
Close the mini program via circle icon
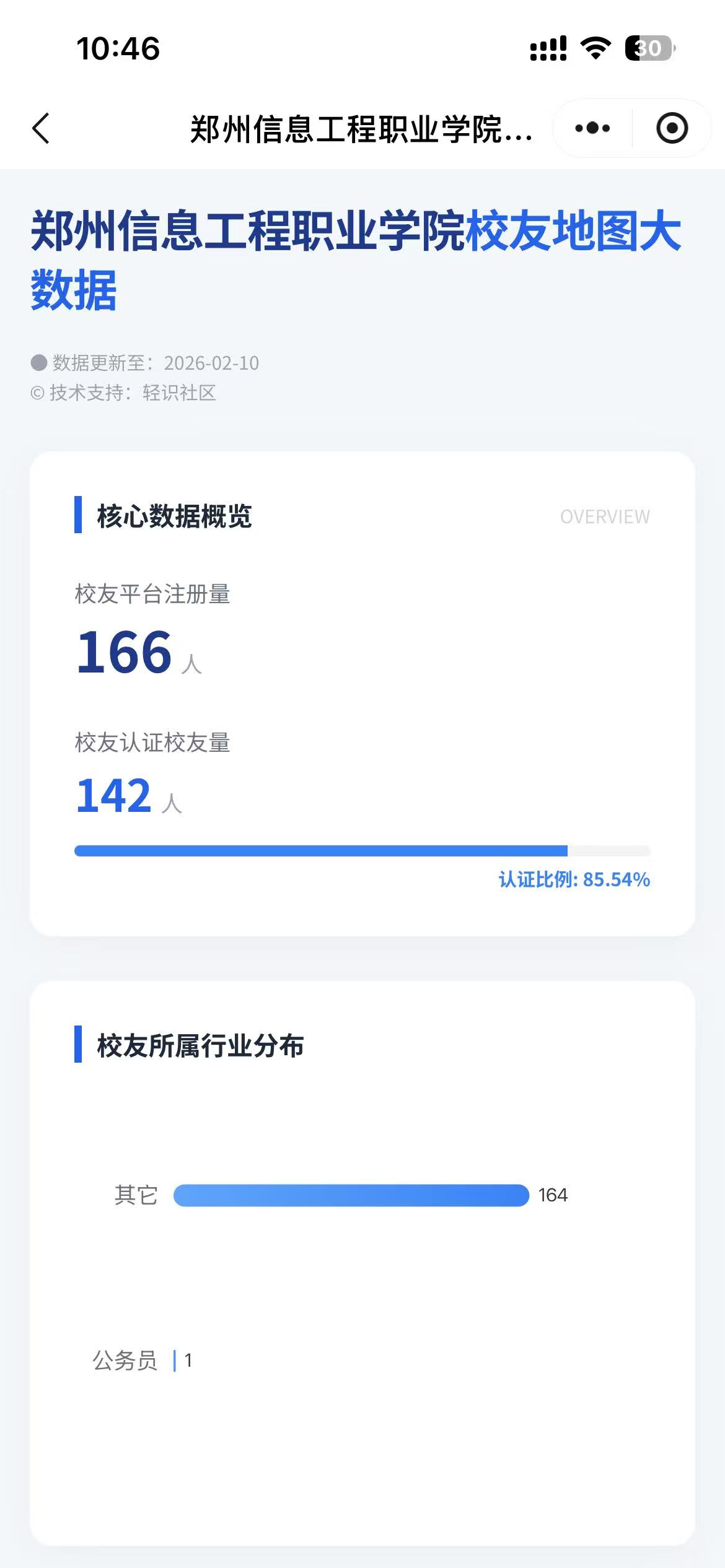pyautogui.click(x=672, y=128)
